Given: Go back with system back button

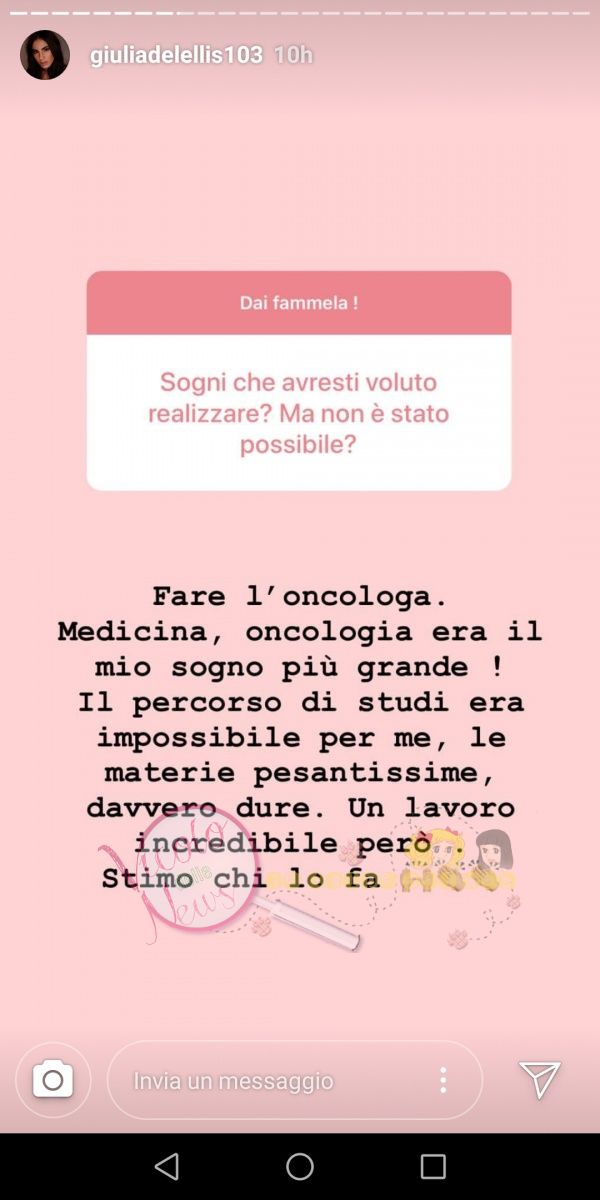Looking at the screenshot, I should (167, 1166).
